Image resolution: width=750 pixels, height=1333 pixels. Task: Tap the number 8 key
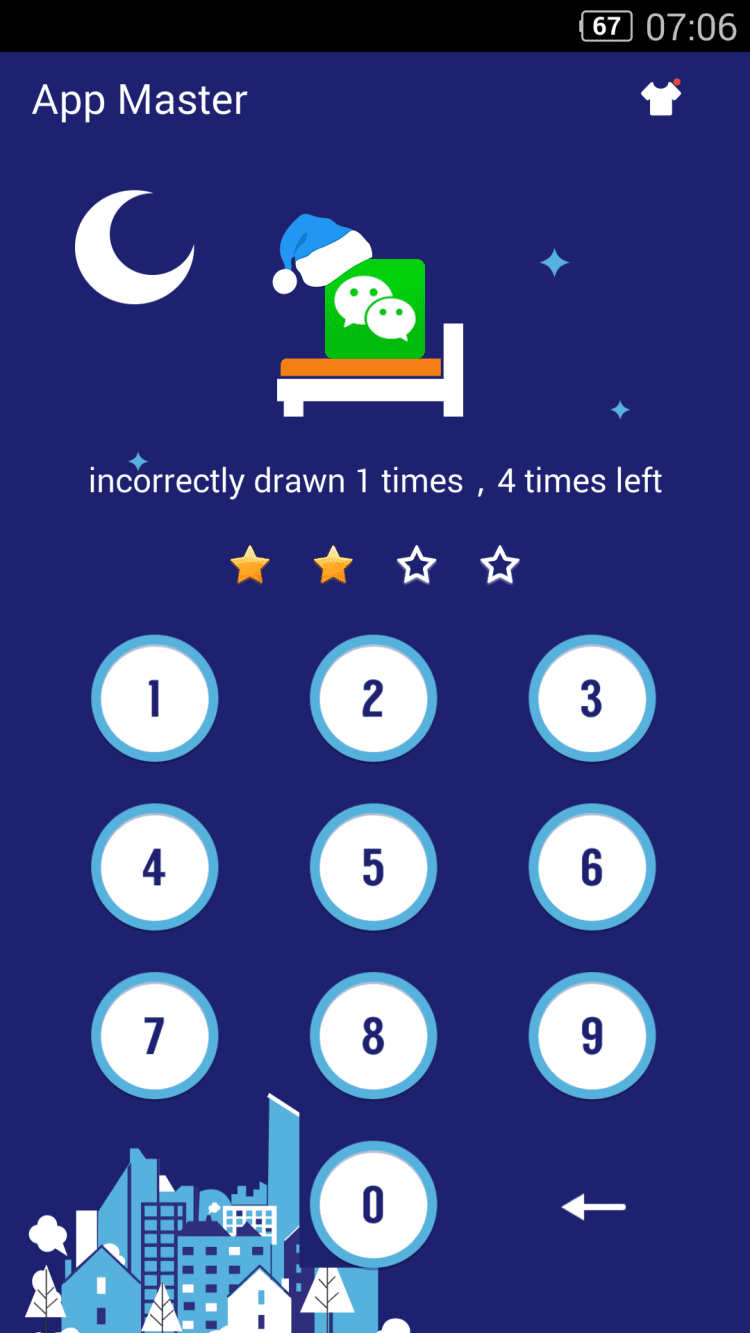point(373,1035)
